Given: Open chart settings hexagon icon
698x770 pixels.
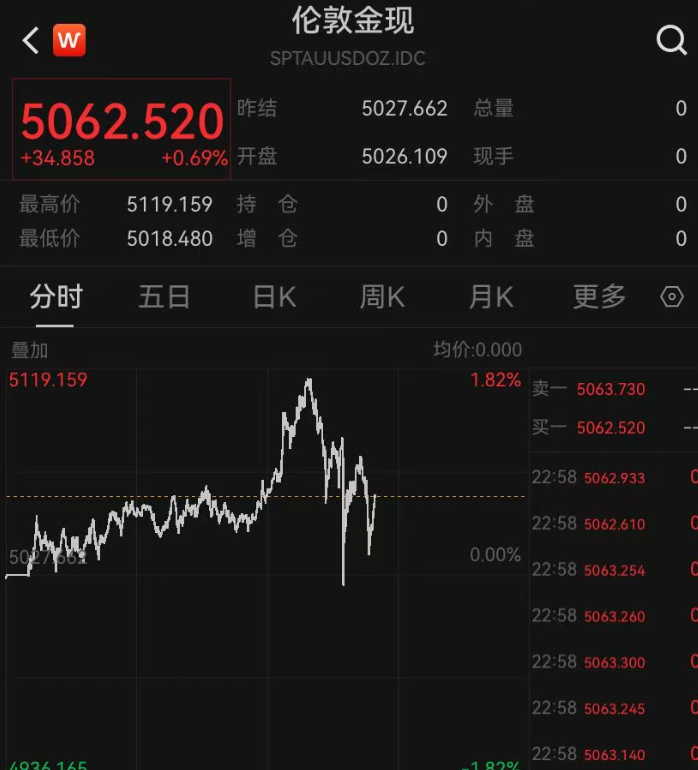Looking at the screenshot, I should 672,297.
